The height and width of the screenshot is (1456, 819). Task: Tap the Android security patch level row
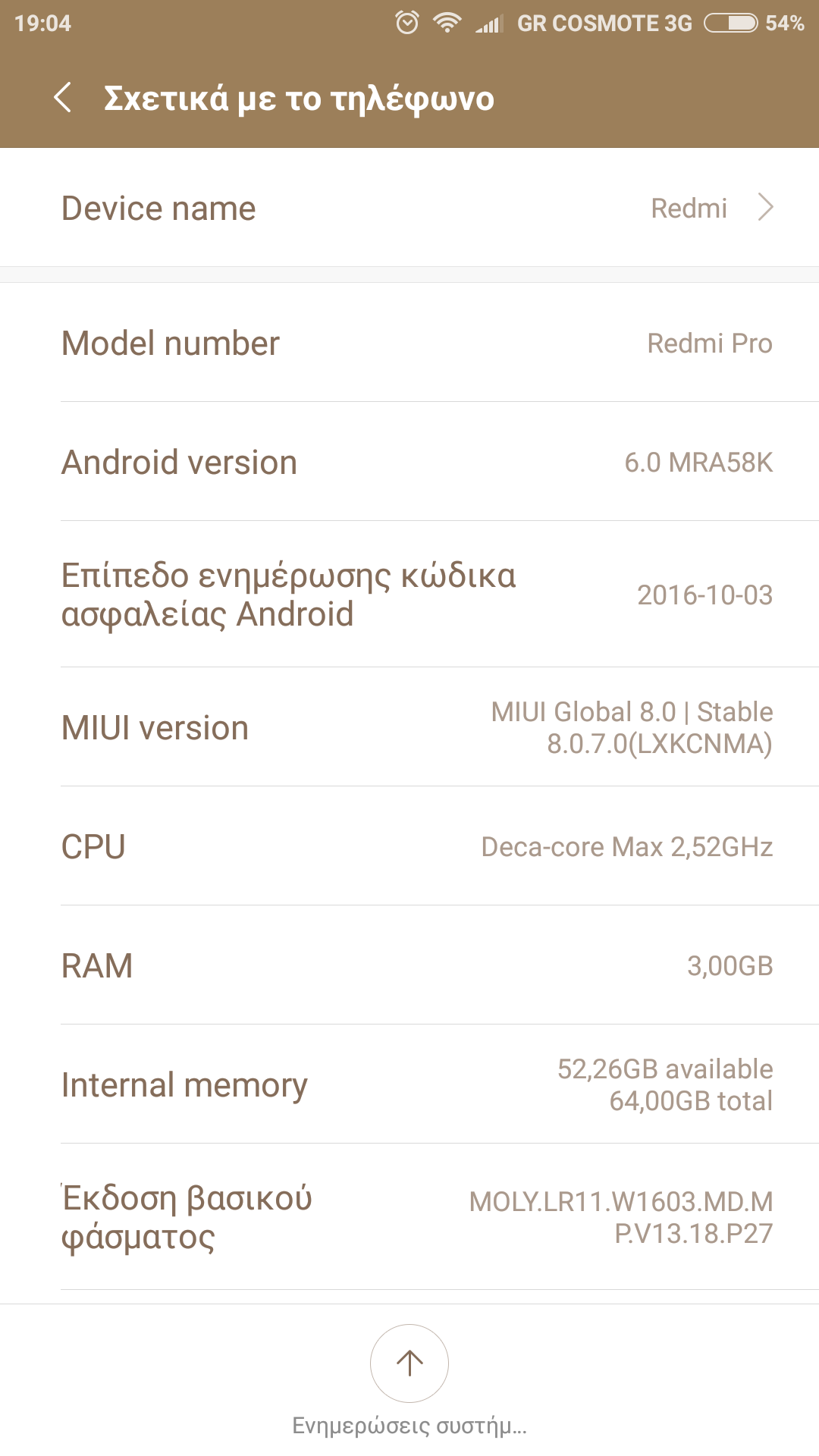(x=409, y=595)
